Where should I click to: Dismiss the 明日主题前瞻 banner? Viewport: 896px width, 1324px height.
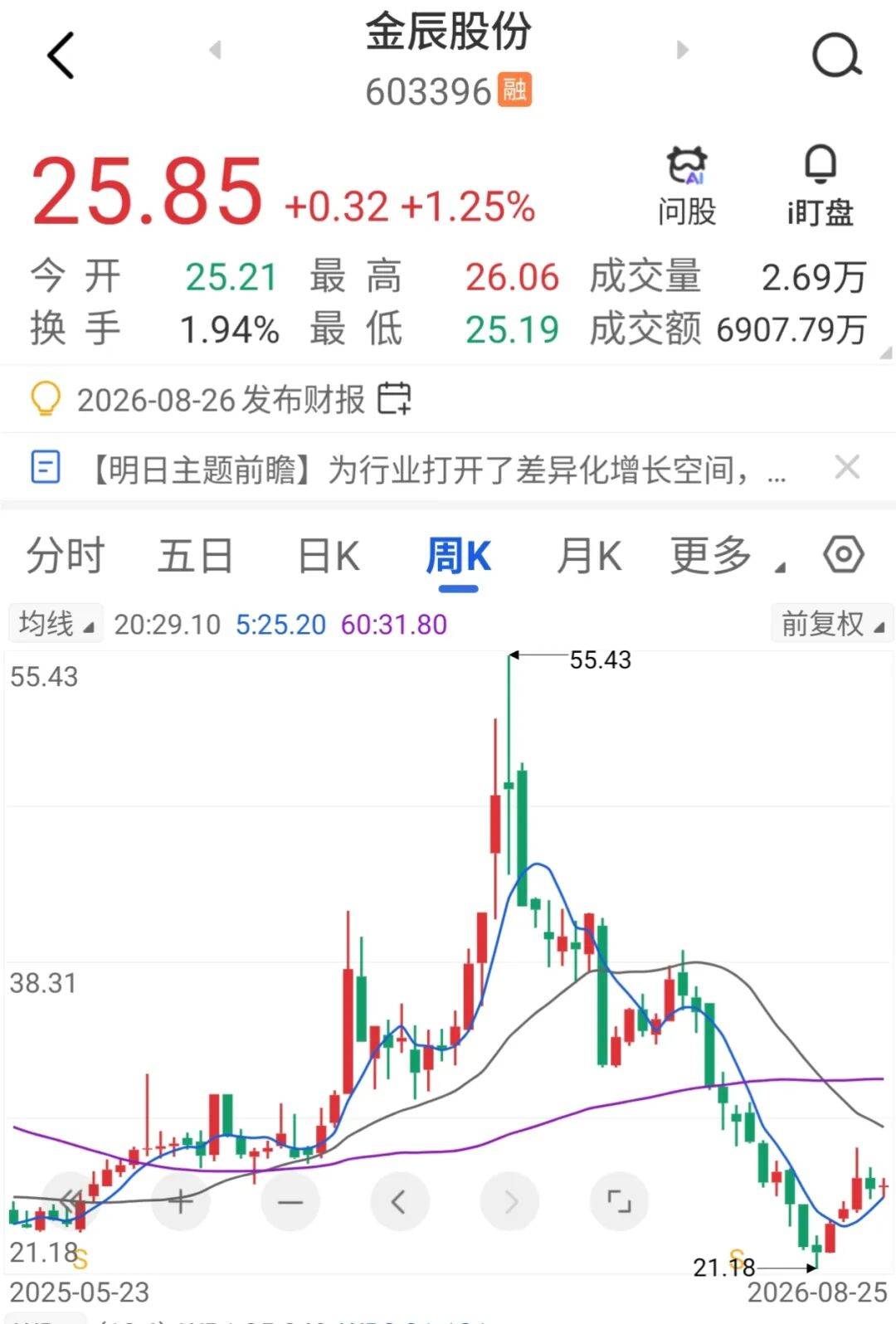coord(847,467)
